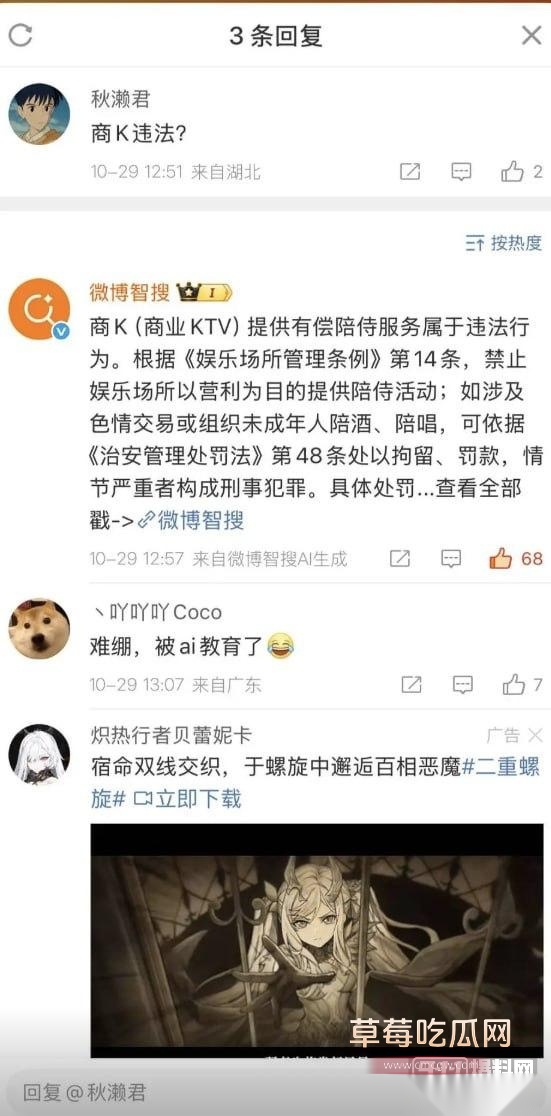This screenshot has width=551, height=1116.
Task: Open 微博智搜 profile avatar
Action: pos(39,310)
